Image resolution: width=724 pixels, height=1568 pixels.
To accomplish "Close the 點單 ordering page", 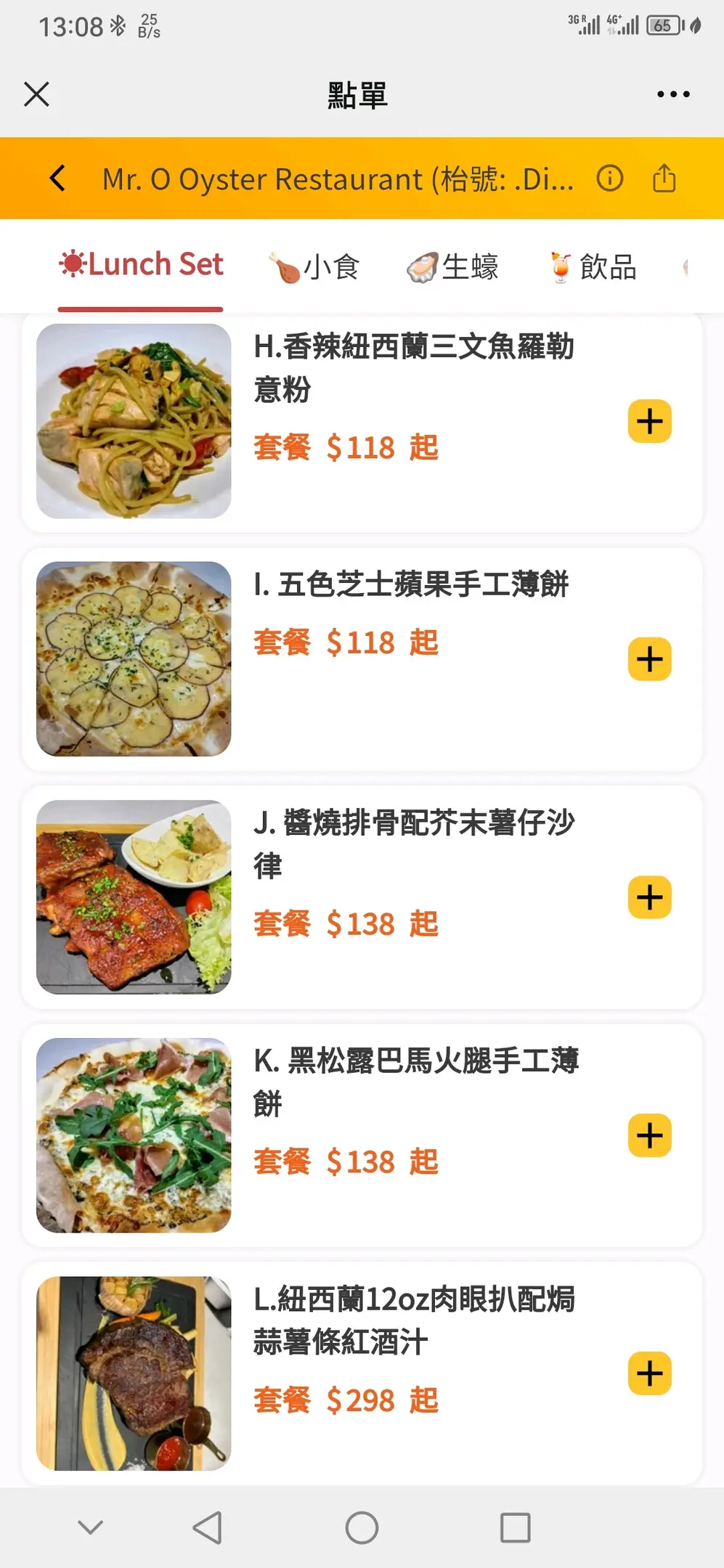I will 36,94.
